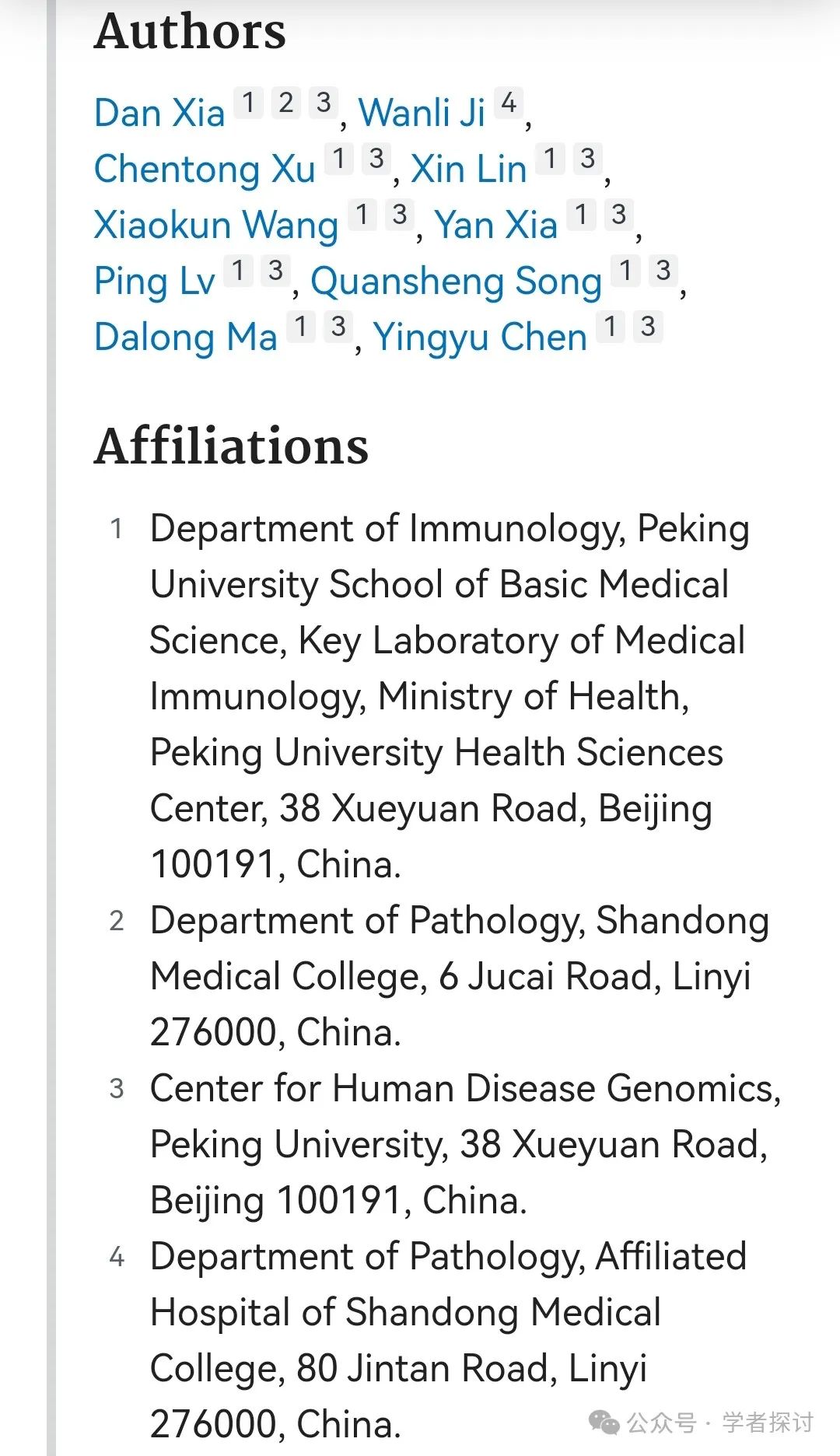The height and width of the screenshot is (1456, 840).
Task: Tap author name Xiaokun Wang
Action: tap(216, 226)
